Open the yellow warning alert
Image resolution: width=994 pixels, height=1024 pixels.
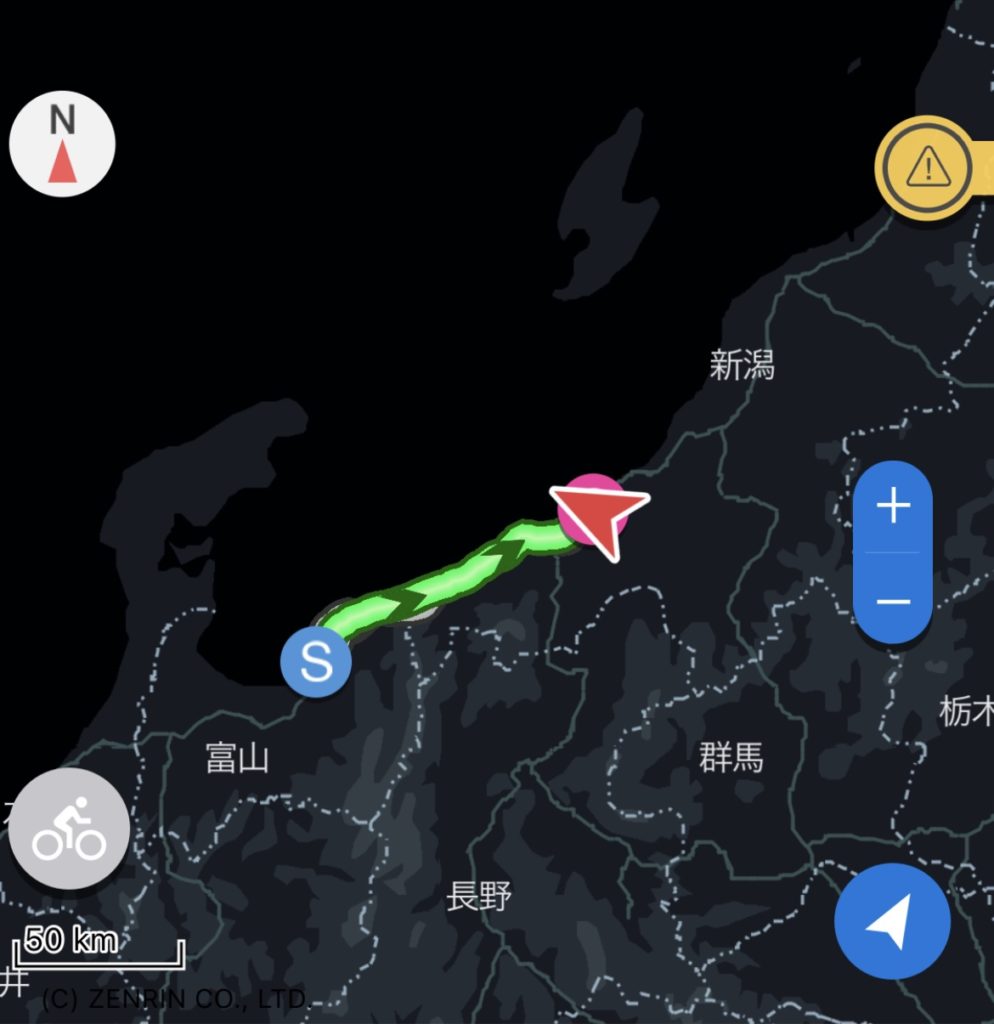pyautogui.click(x=927, y=166)
